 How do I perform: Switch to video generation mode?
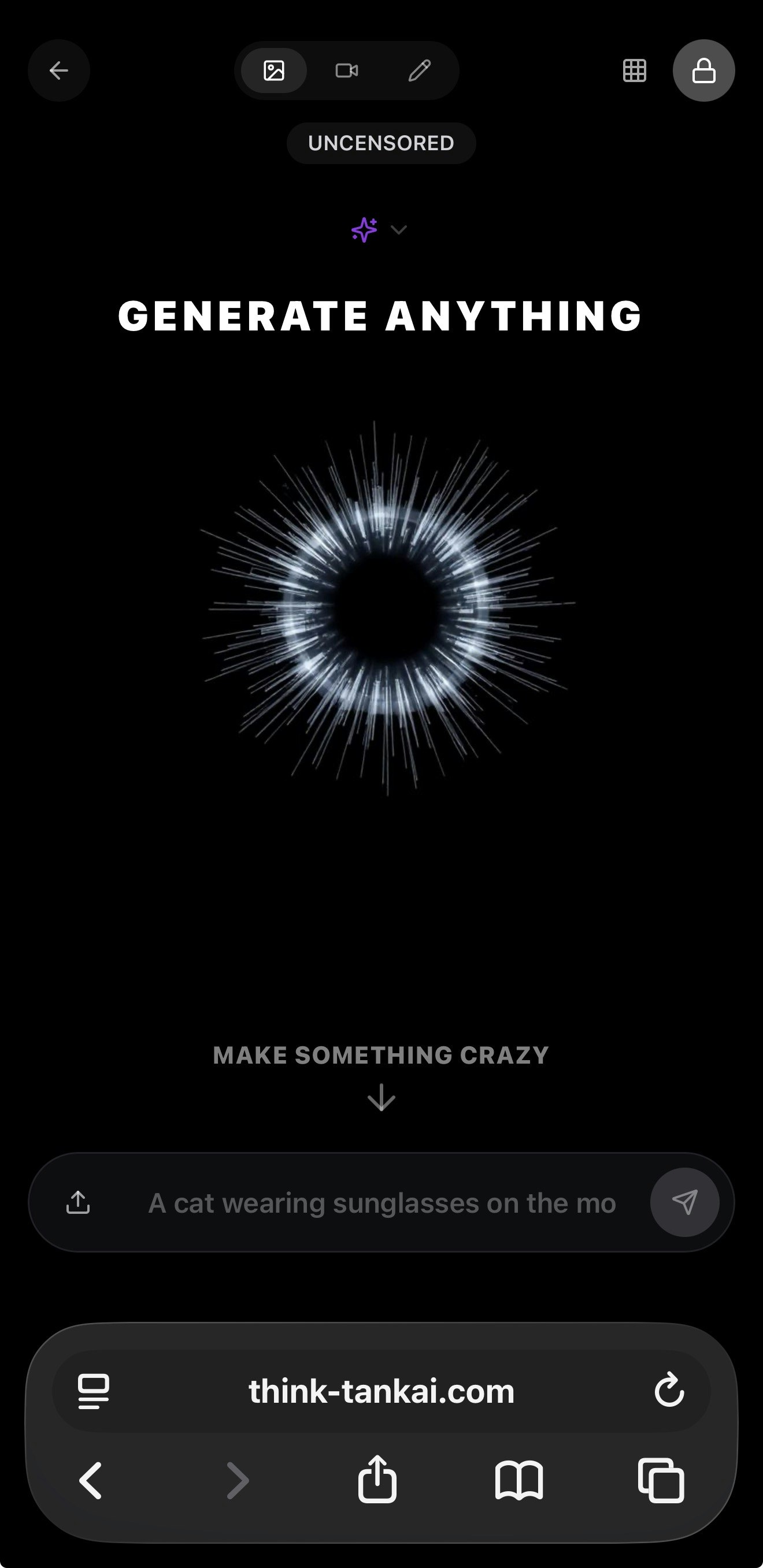[346, 70]
